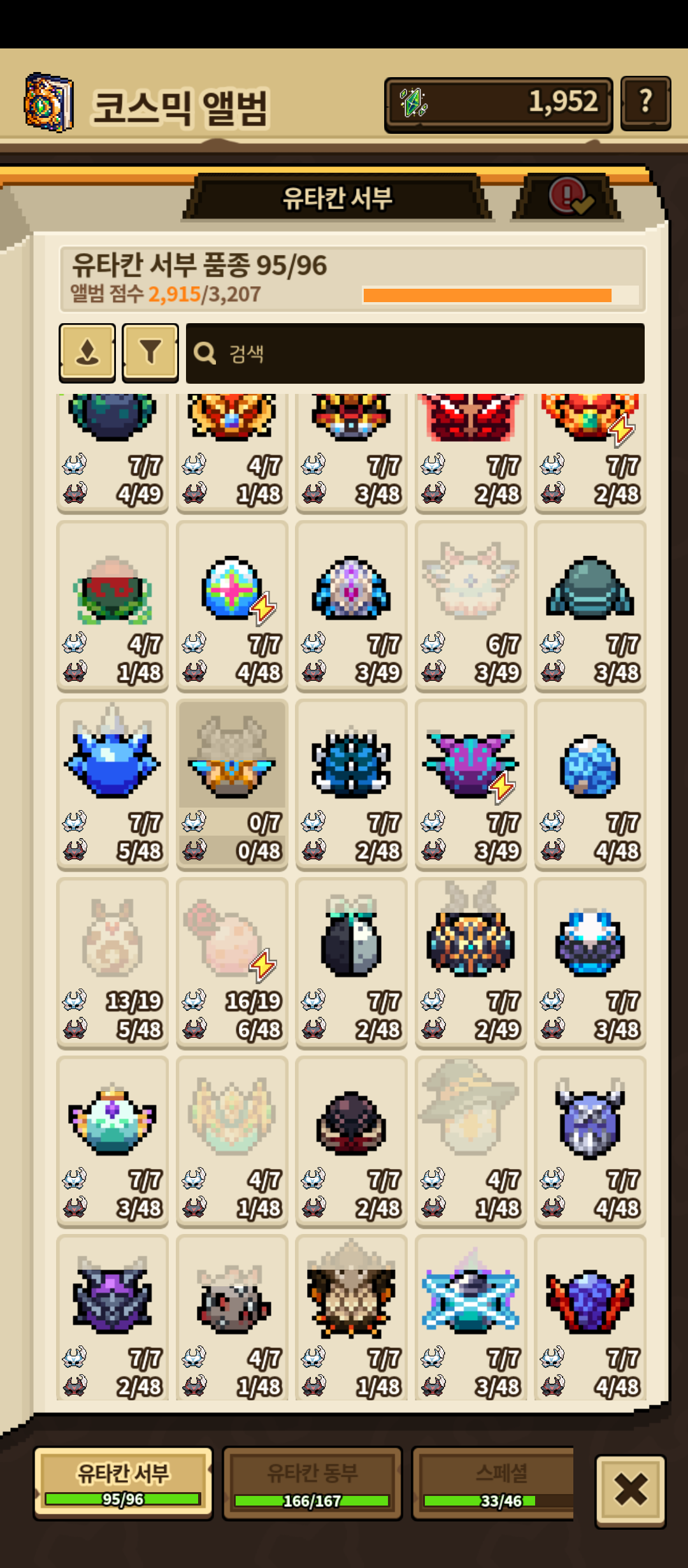
Task: Open the egg card showing 13/19 5/48
Action: (113, 962)
